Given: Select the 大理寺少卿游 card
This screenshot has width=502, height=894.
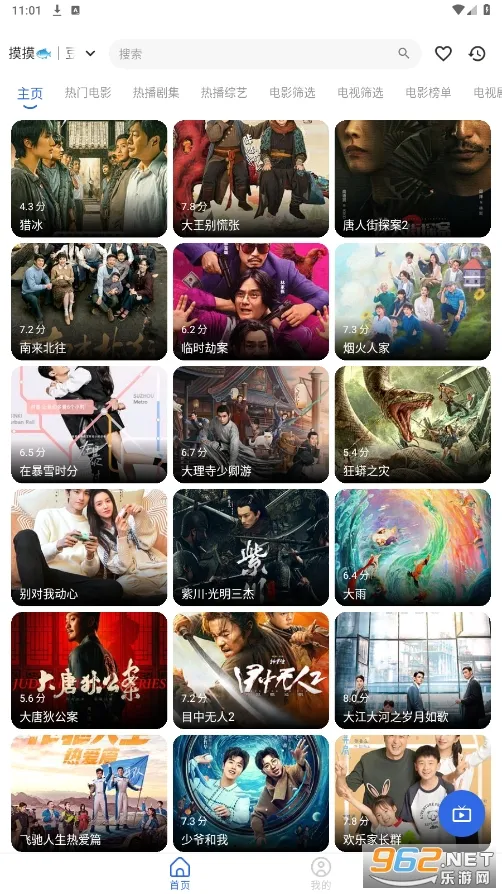Looking at the screenshot, I should point(251,424).
